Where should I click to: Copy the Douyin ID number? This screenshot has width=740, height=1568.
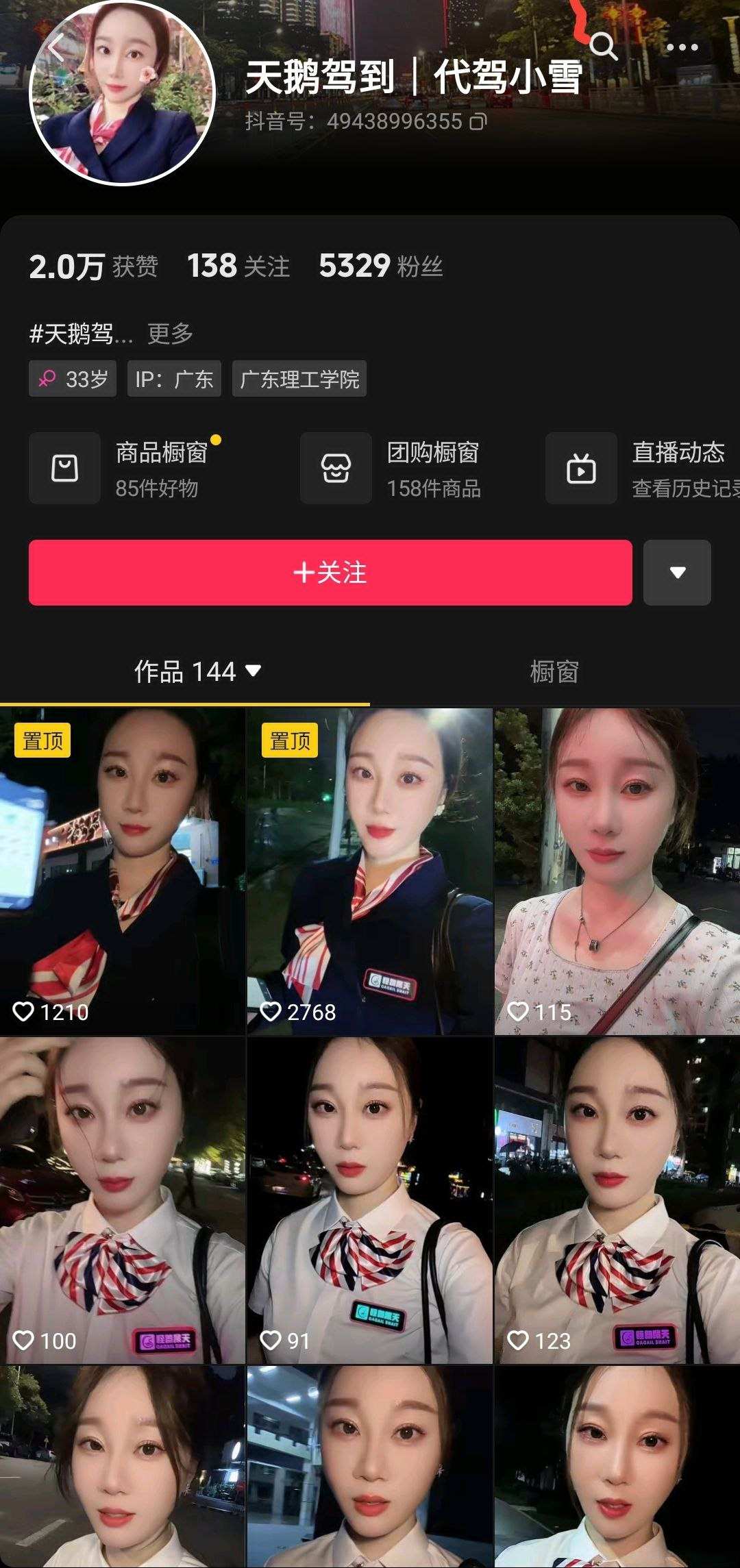478,122
